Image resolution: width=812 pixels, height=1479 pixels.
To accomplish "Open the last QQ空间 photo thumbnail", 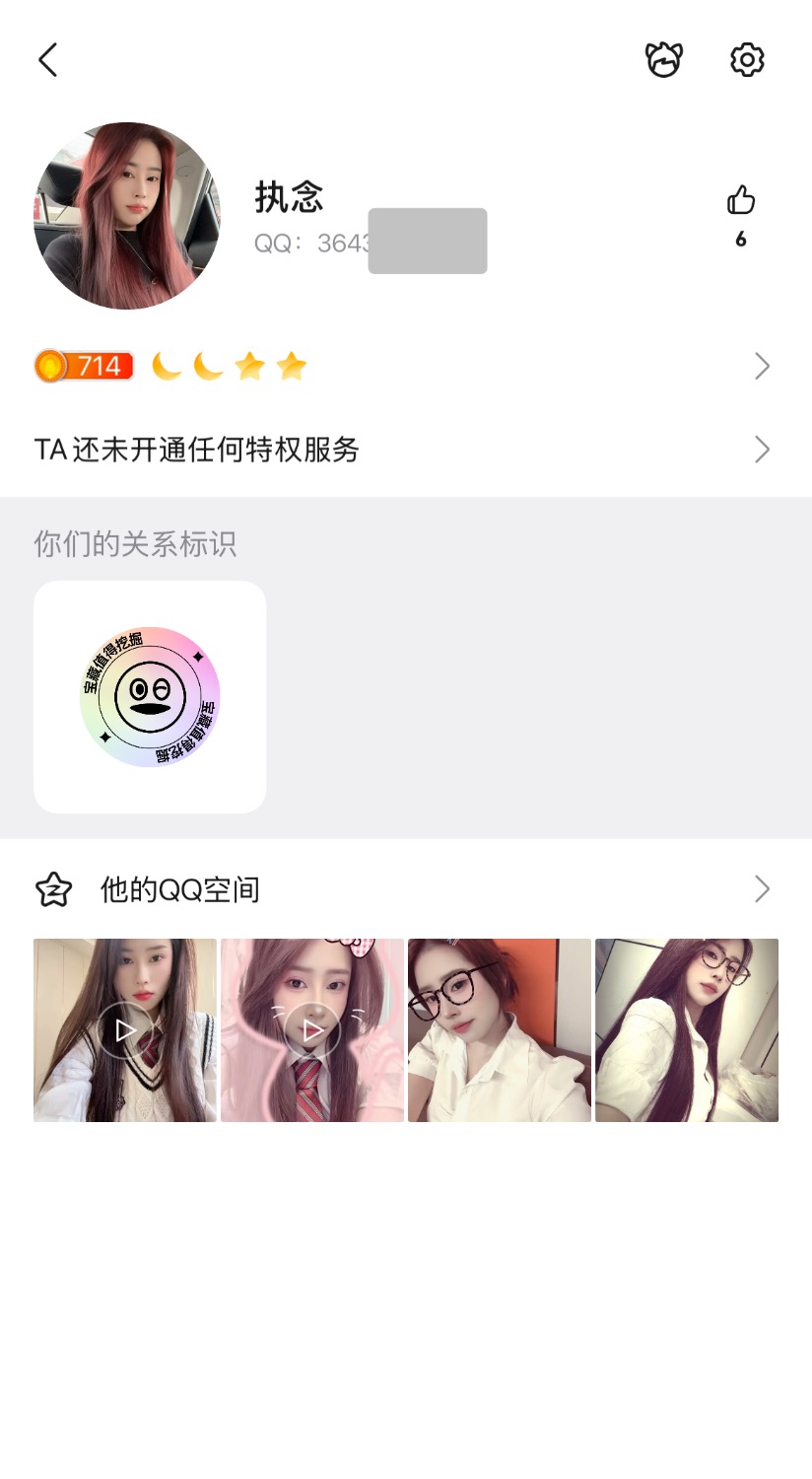I will pyautogui.click(x=687, y=1030).
